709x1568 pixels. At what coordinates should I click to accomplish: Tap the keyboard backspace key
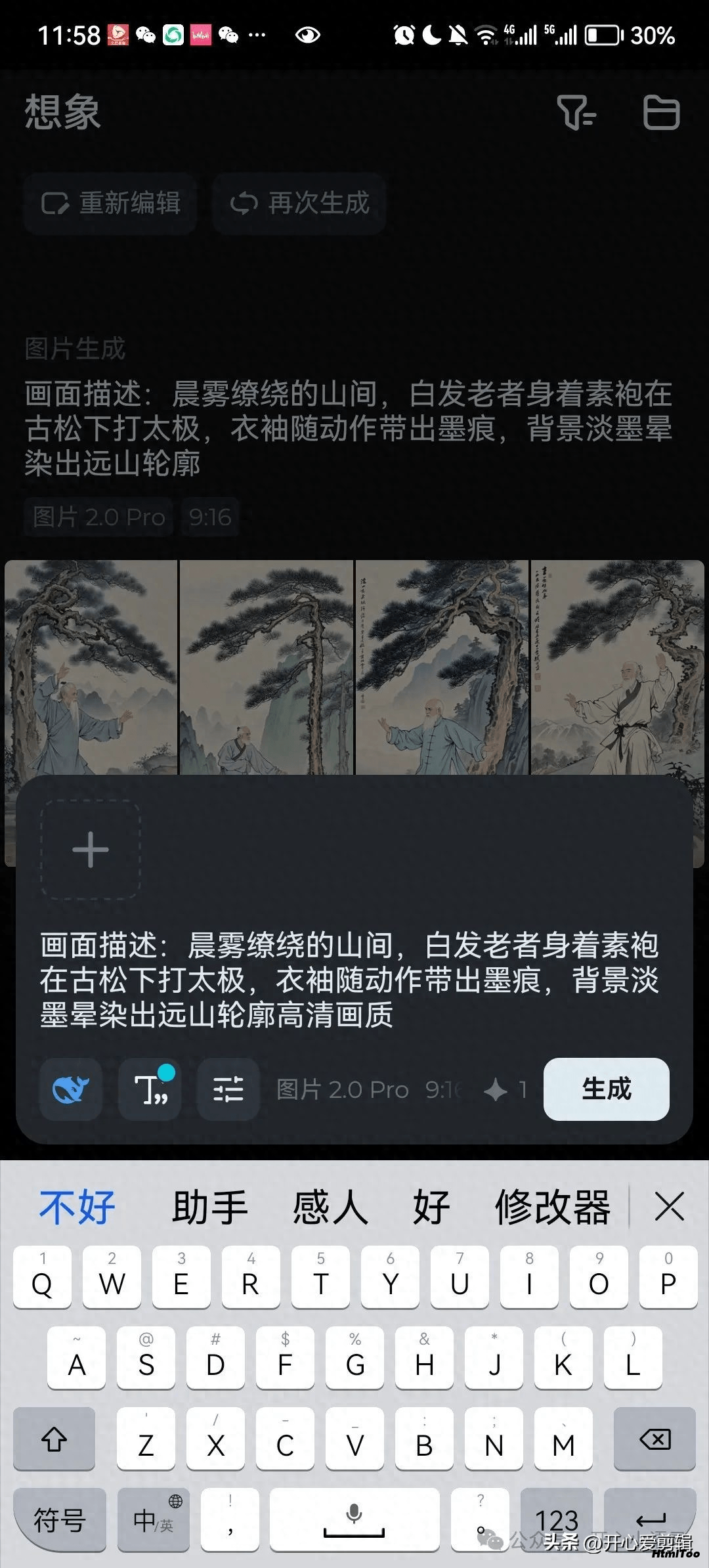655,1439
